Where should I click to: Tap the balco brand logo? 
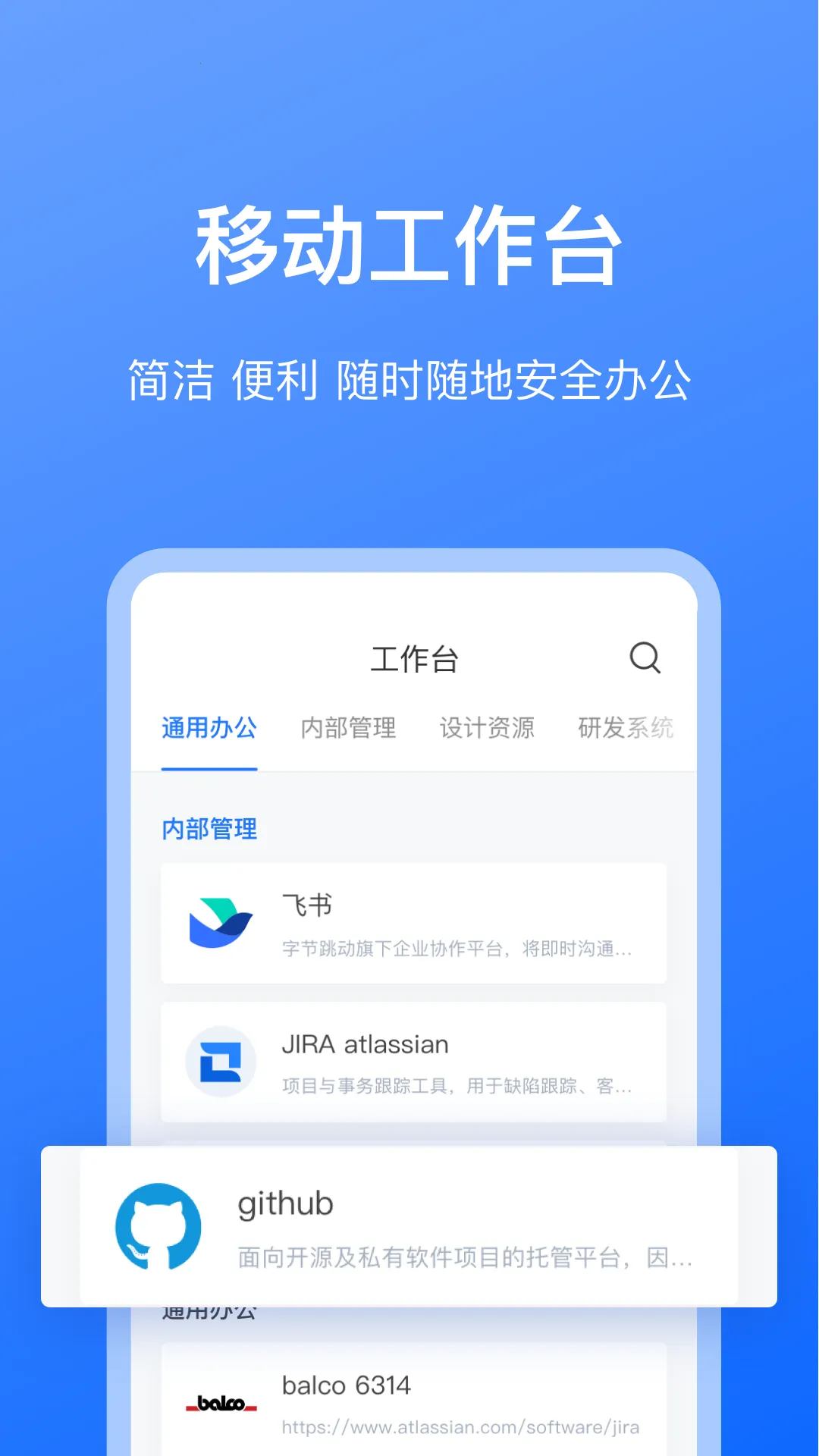tap(221, 1402)
